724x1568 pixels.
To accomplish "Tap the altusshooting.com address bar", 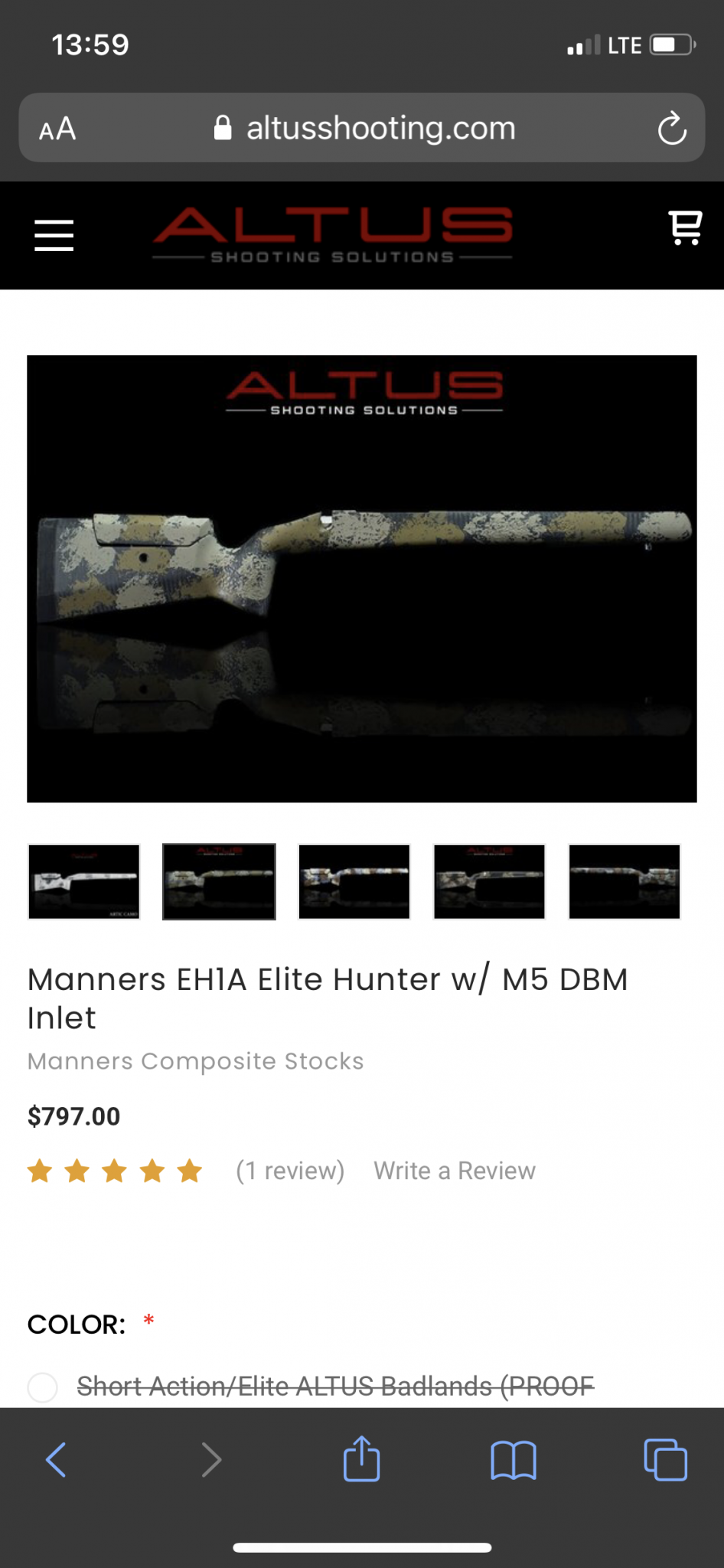I will (x=366, y=129).
